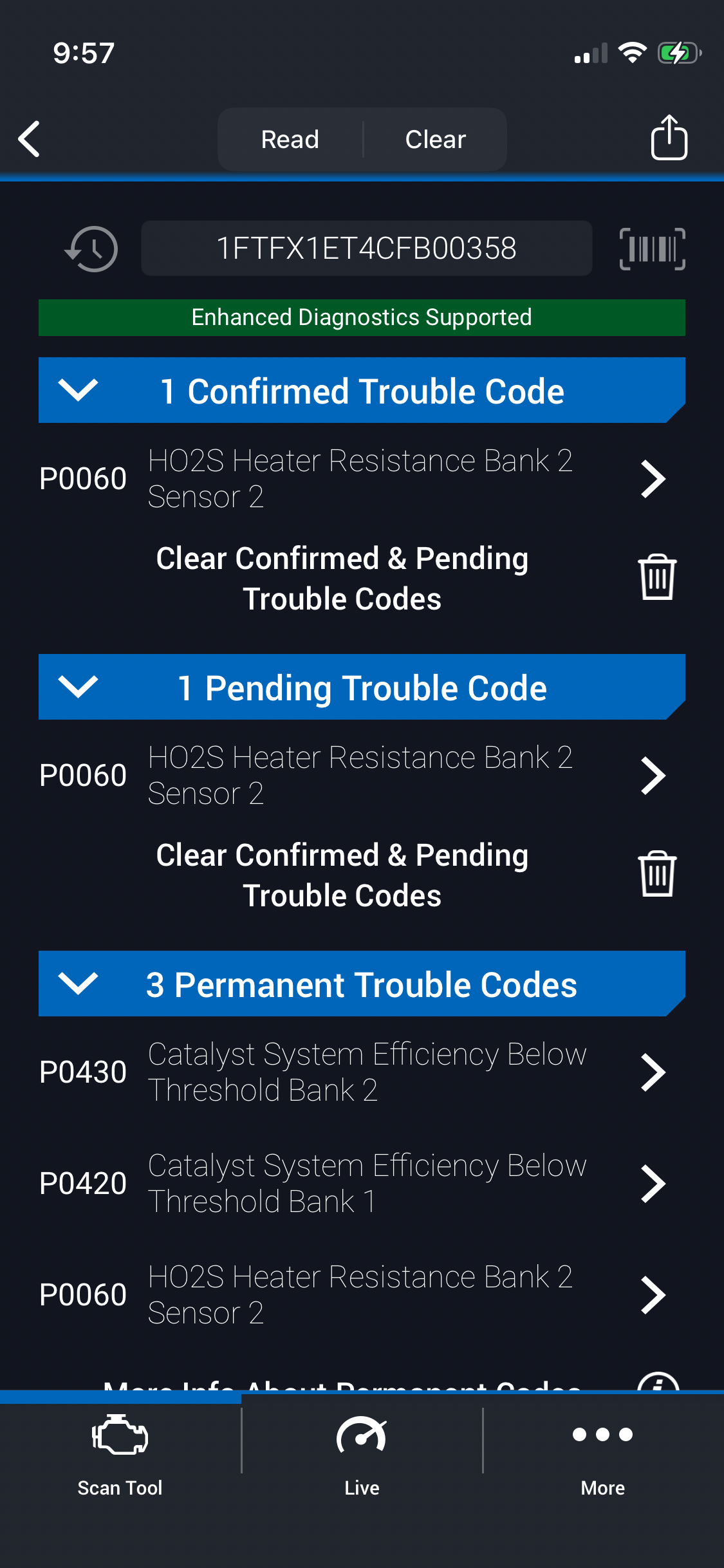
Task: Open VIN history clock icon
Action: click(x=91, y=248)
